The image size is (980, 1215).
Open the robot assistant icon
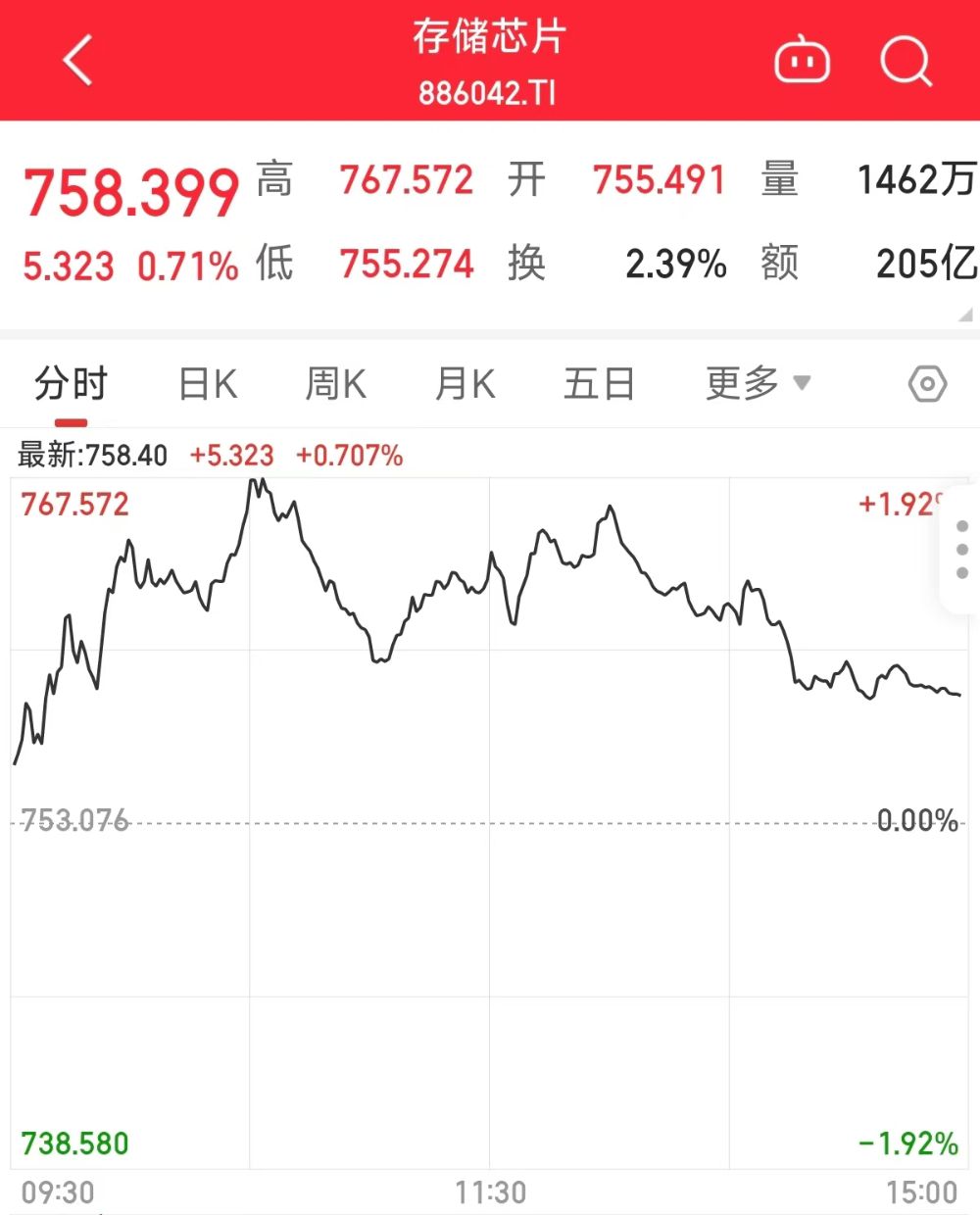point(802,62)
